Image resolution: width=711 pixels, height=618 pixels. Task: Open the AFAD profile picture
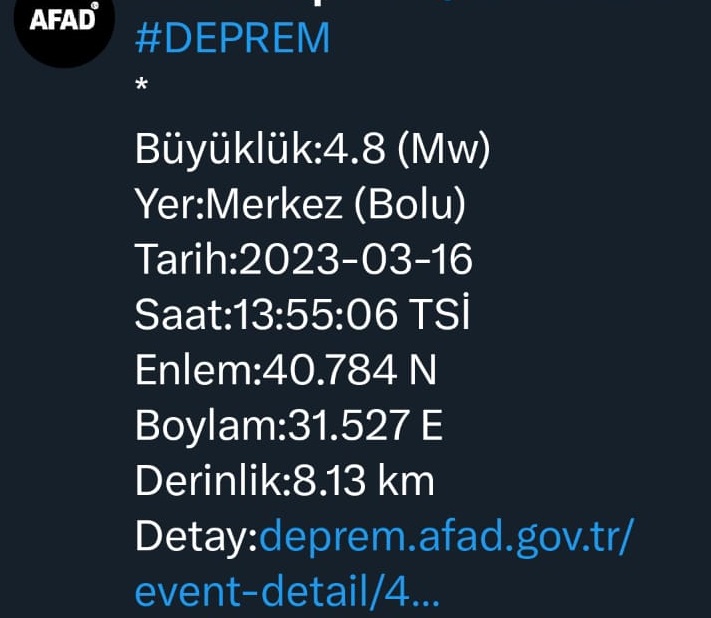click(62, 26)
